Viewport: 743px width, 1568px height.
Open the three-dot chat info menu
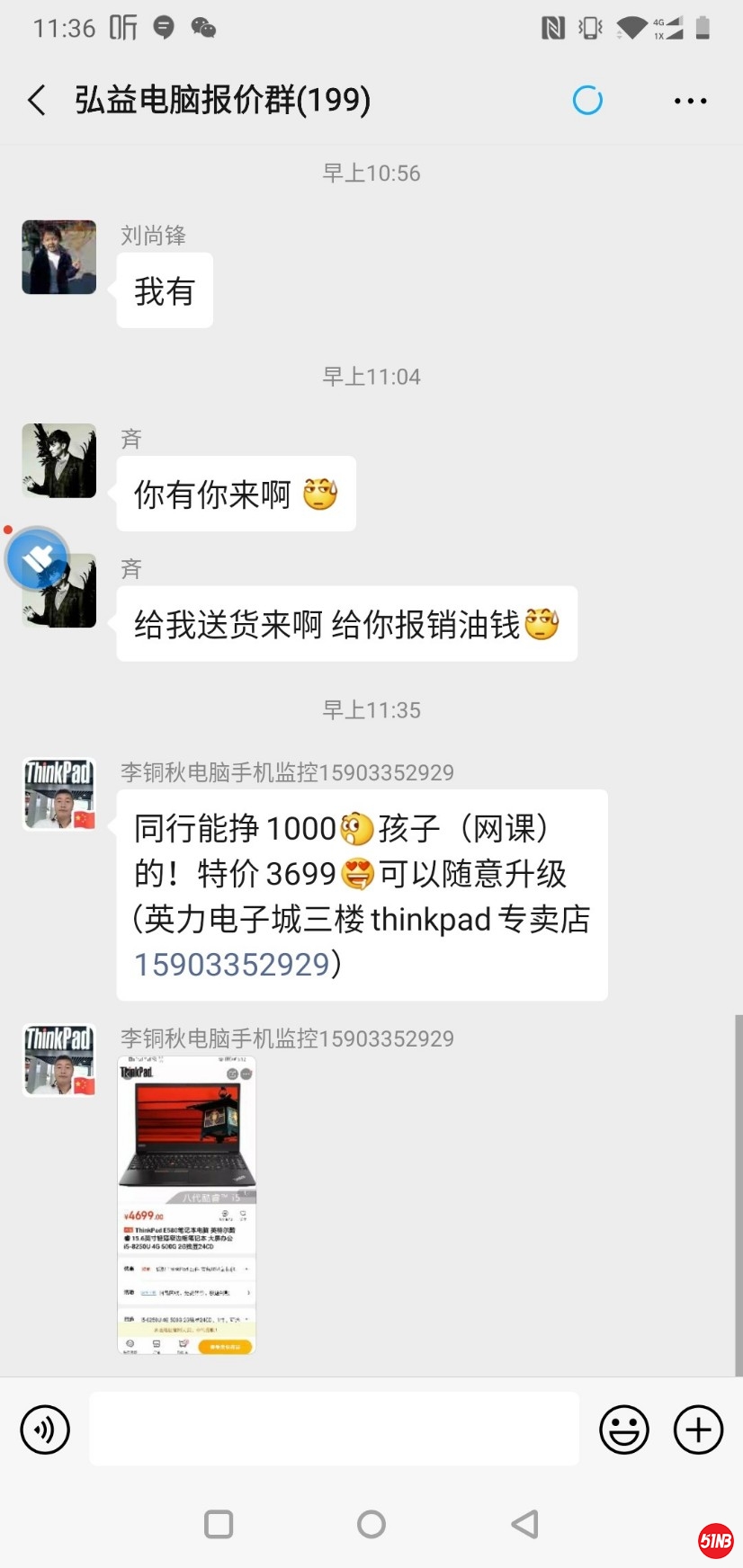690,101
